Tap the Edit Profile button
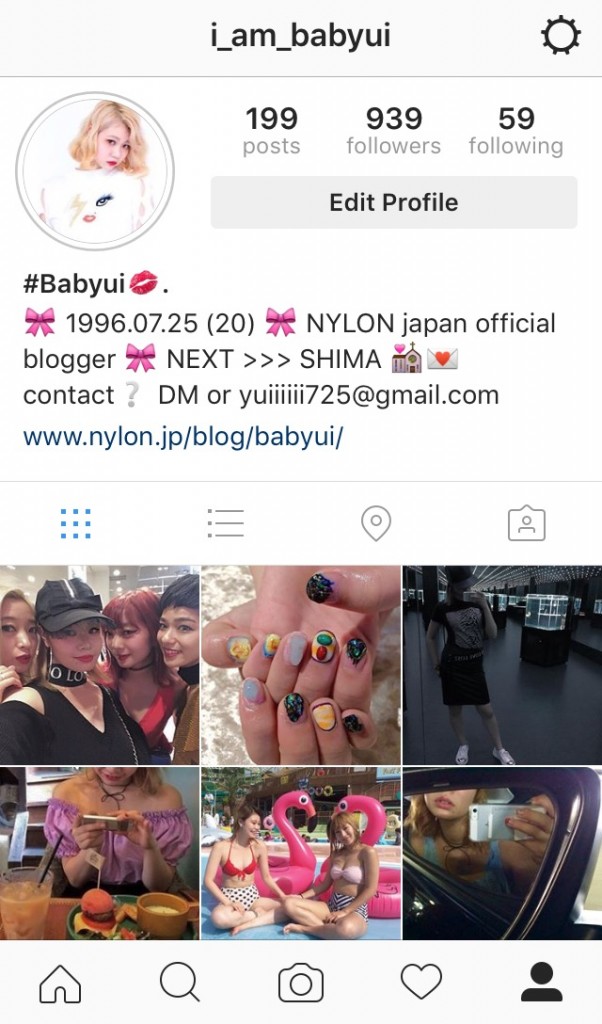 393,202
